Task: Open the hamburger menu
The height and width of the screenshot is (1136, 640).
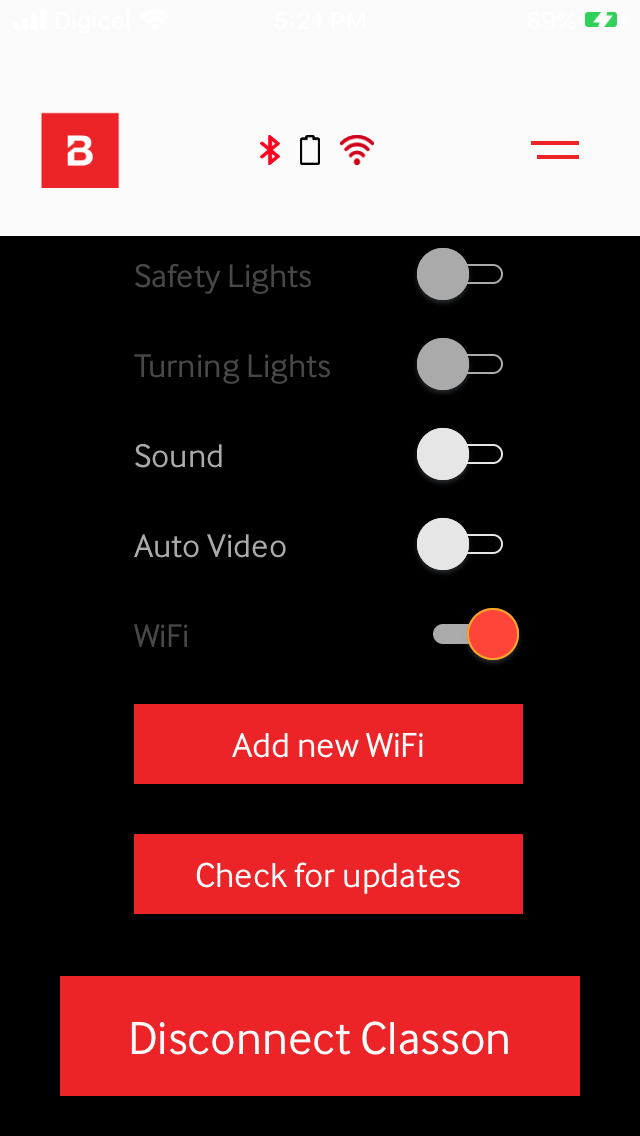Action: 555,150
